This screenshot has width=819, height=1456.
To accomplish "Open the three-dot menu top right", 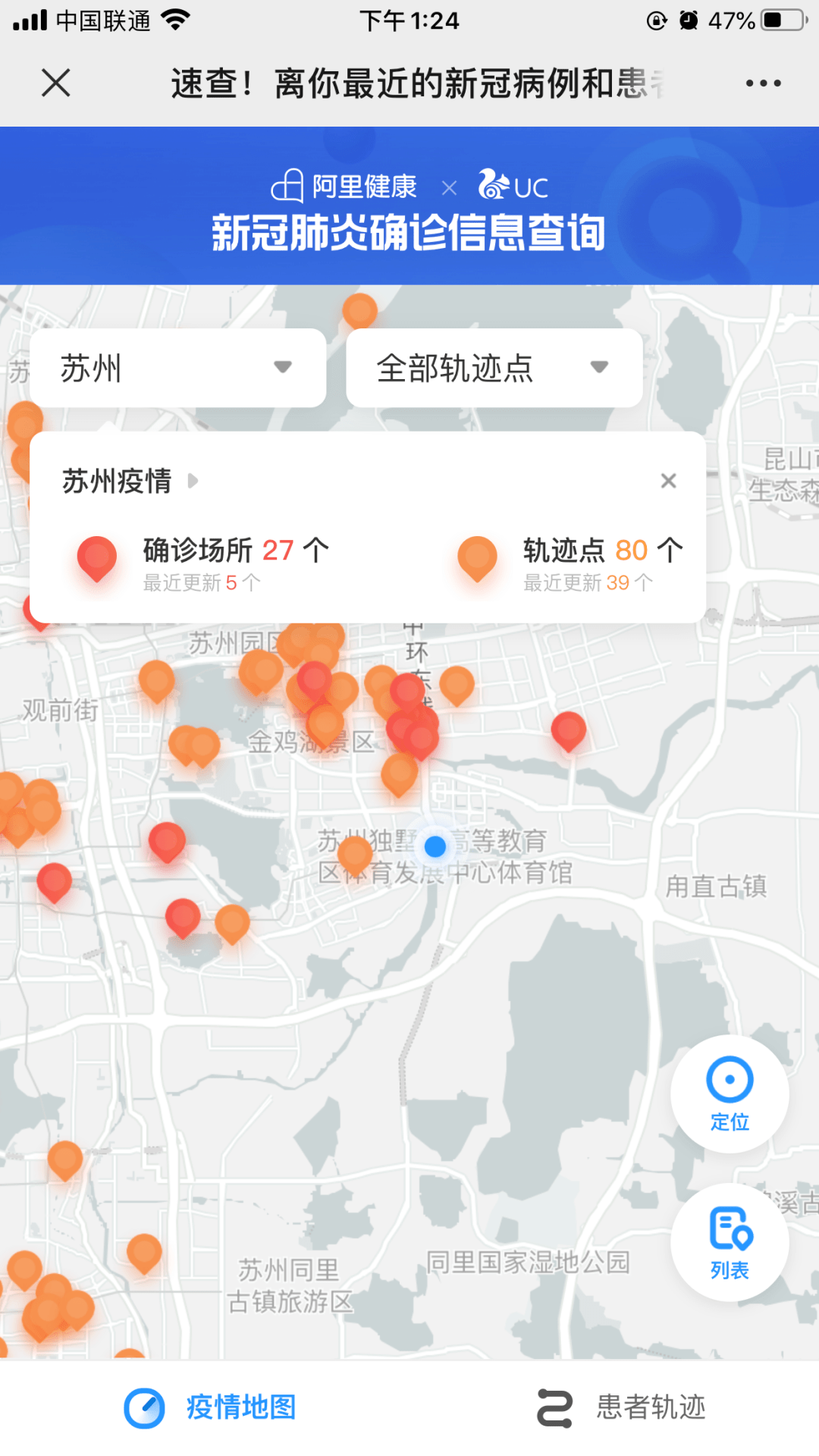I will tap(763, 82).
